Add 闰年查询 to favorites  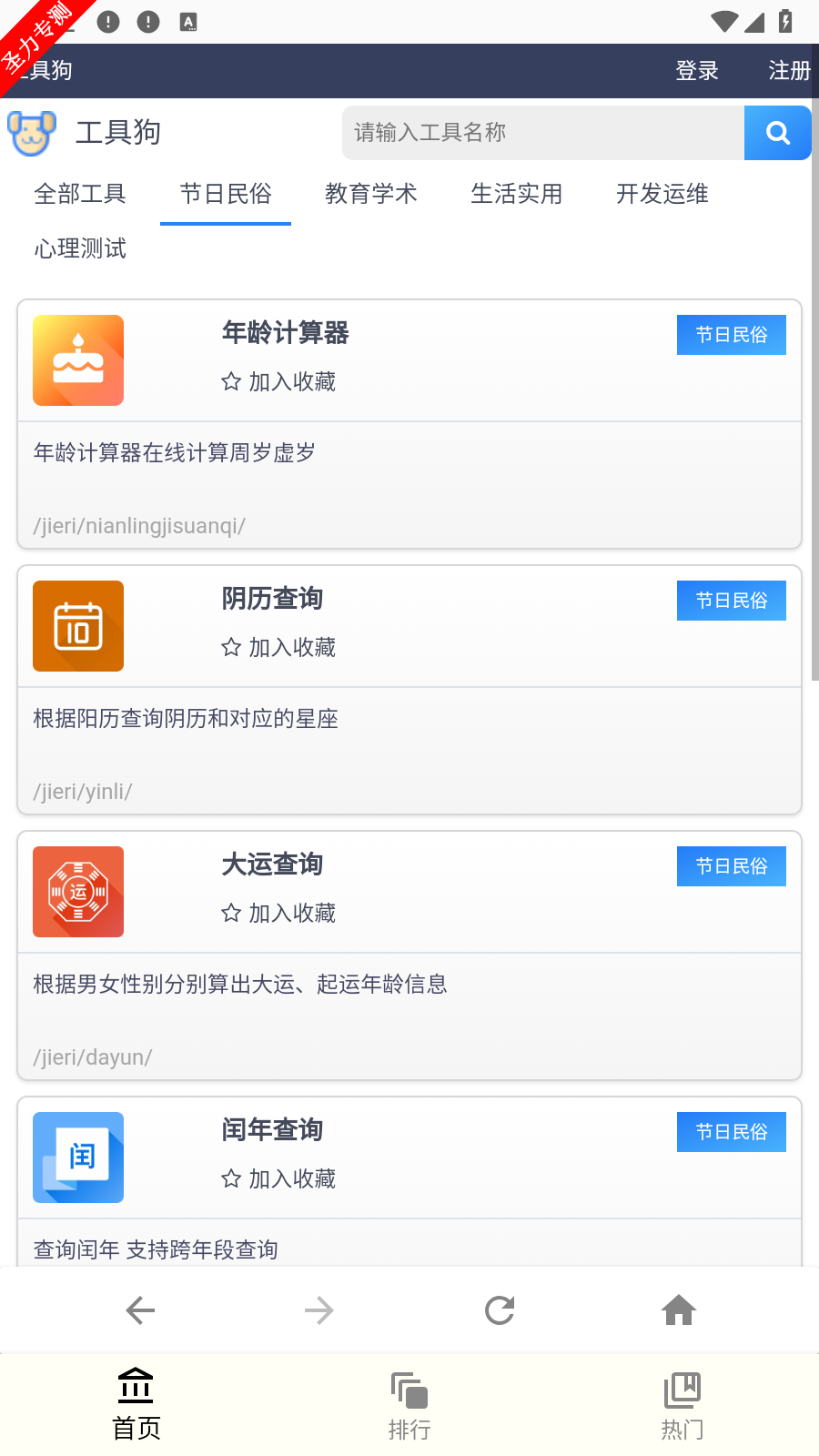click(x=278, y=1178)
